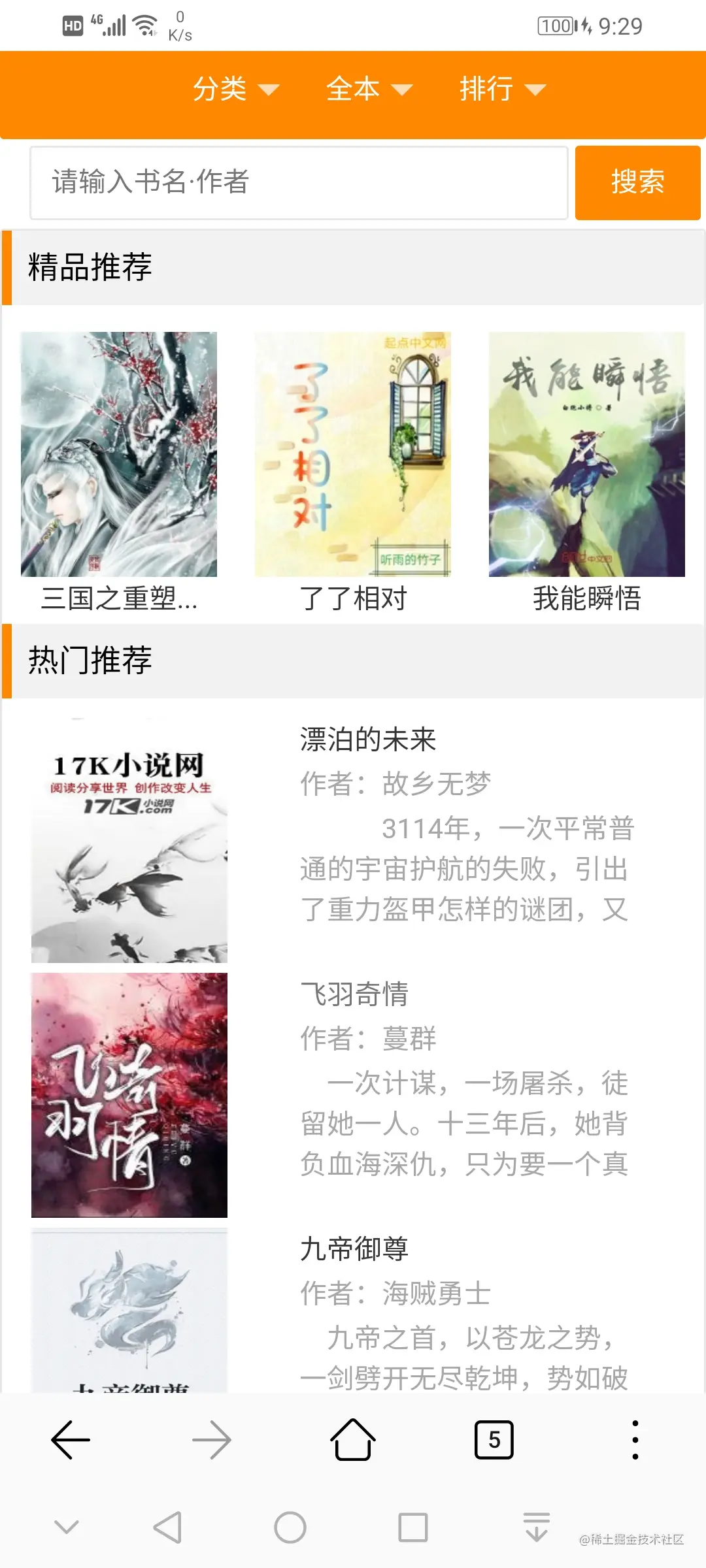Expand the 分类 dropdown menu
Image resolution: width=706 pixels, height=1568 pixels.
pos(235,89)
